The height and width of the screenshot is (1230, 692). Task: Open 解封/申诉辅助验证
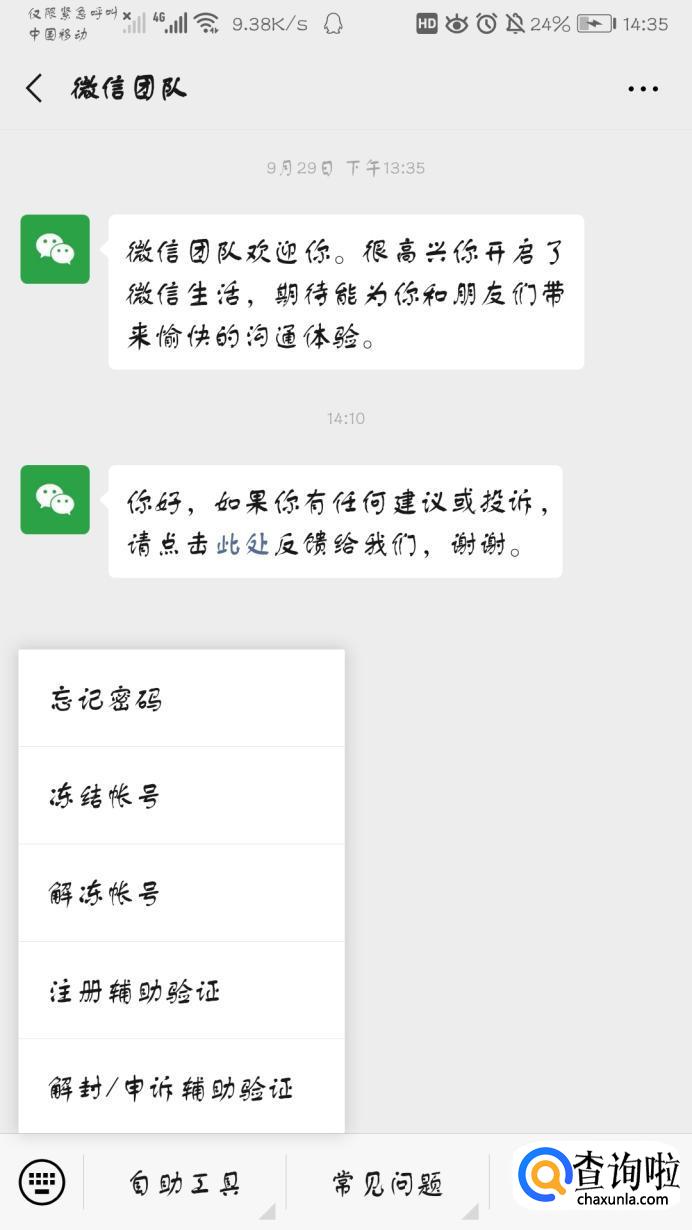(181, 1087)
